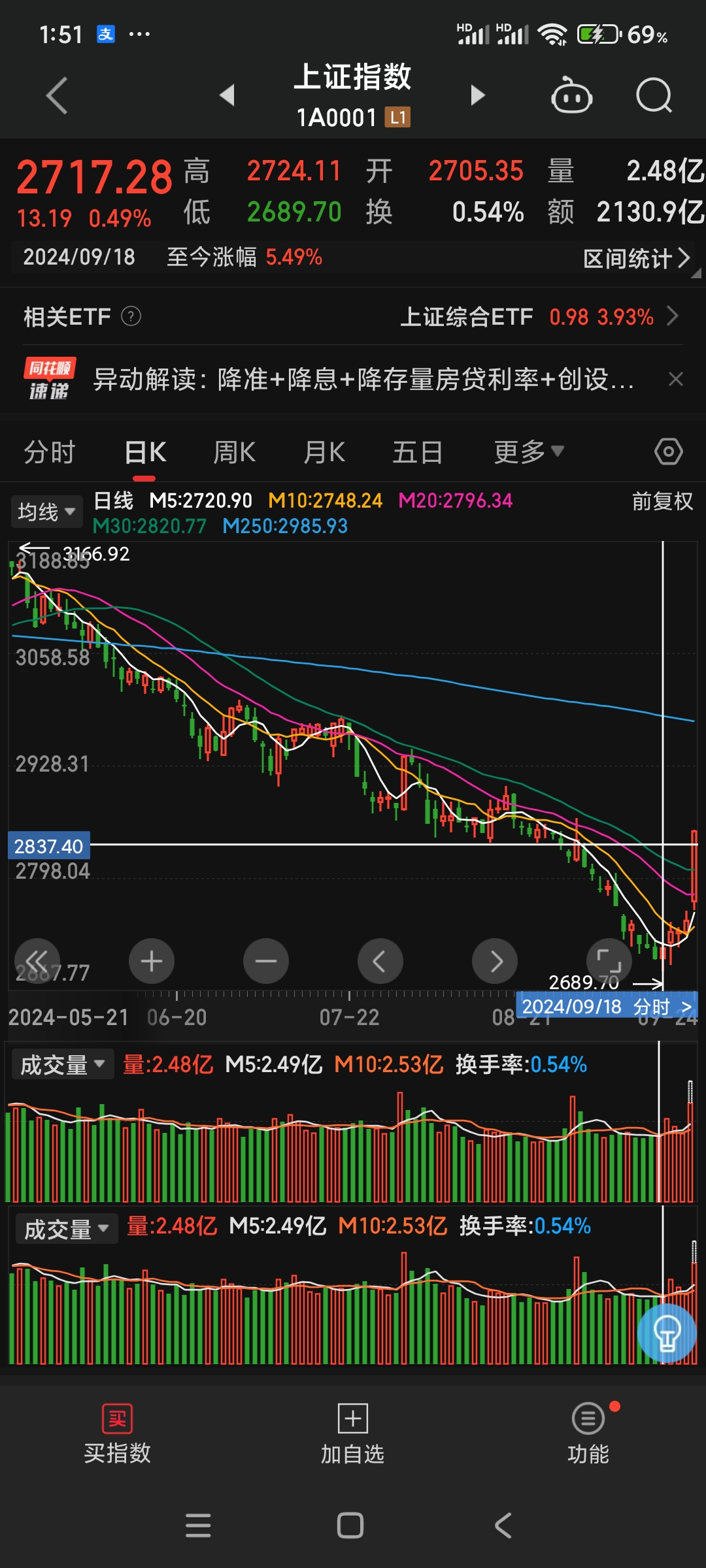Open the 均线 indicator dropdown
The height and width of the screenshot is (1568, 706).
coord(46,512)
